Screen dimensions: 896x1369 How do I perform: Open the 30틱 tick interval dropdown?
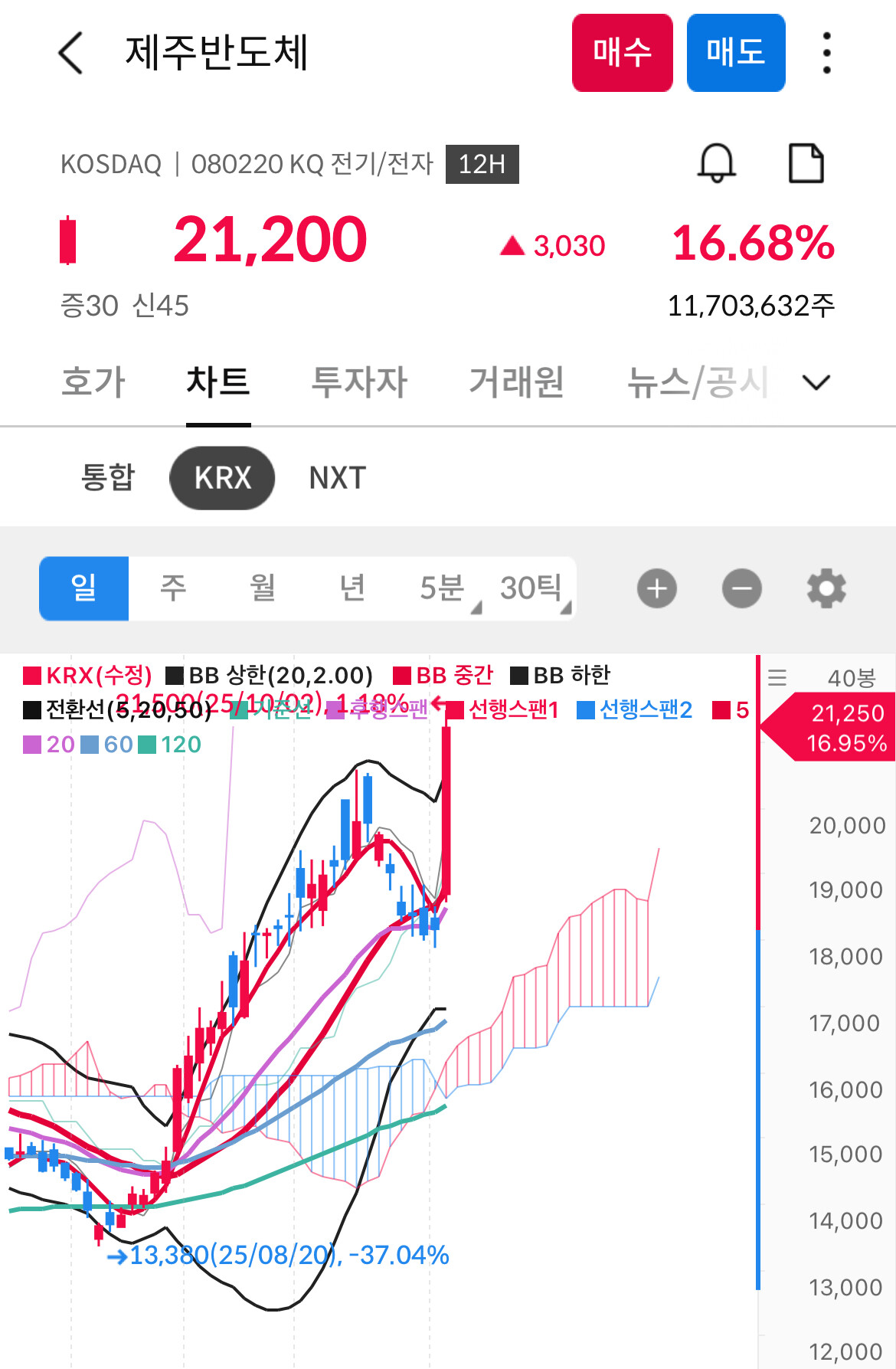pyautogui.click(x=532, y=588)
